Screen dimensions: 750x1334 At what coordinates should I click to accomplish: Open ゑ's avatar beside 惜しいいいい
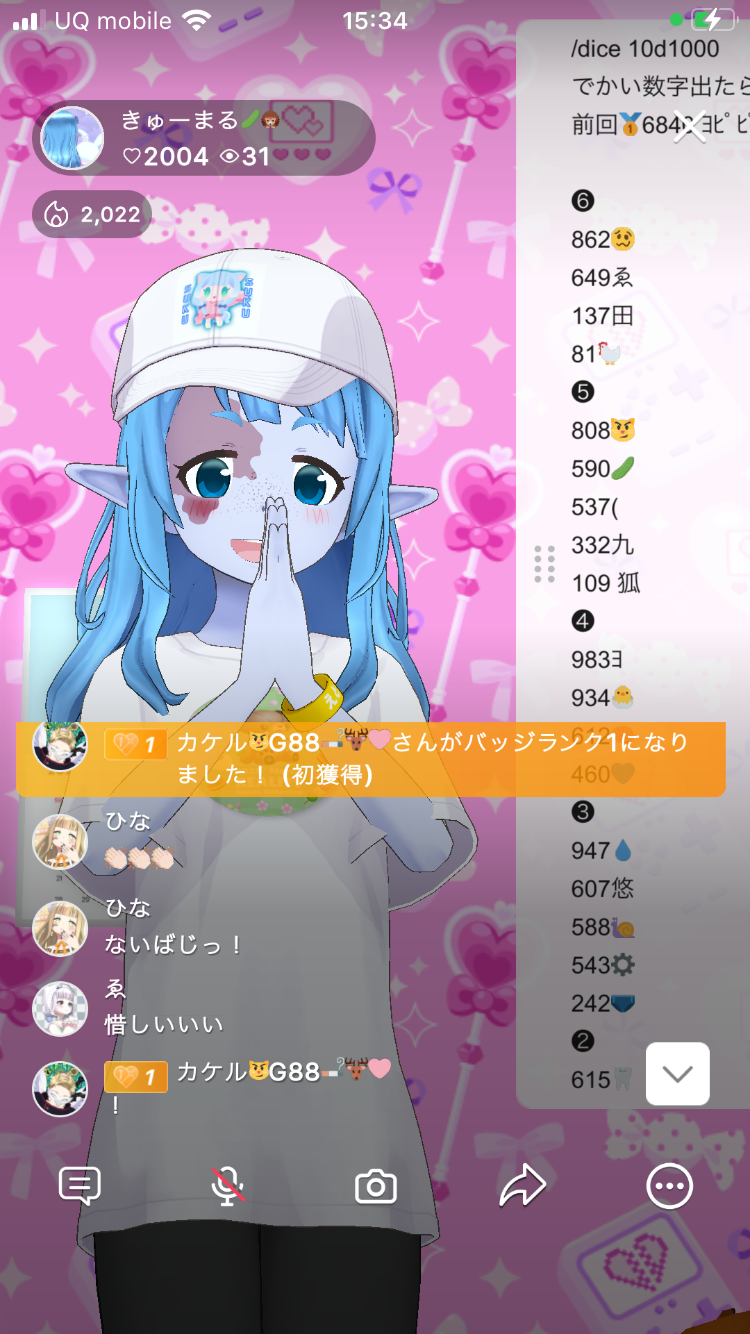60,1008
